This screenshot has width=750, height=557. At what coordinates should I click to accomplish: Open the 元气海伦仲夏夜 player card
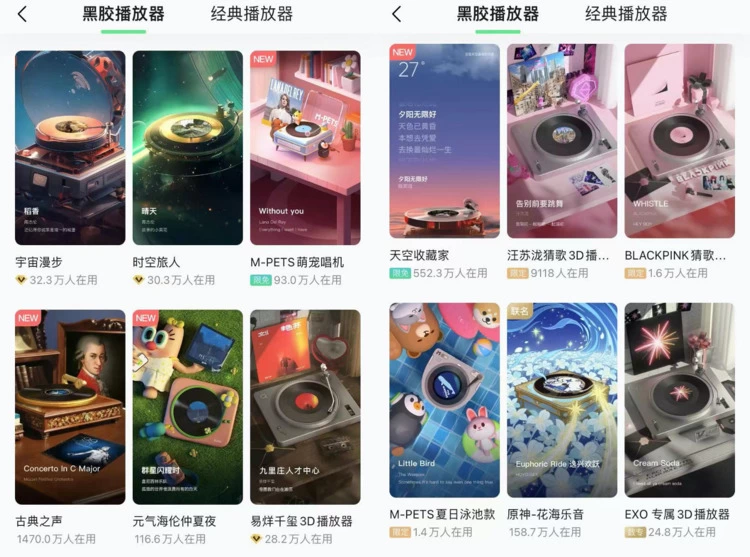[x=187, y=407]
